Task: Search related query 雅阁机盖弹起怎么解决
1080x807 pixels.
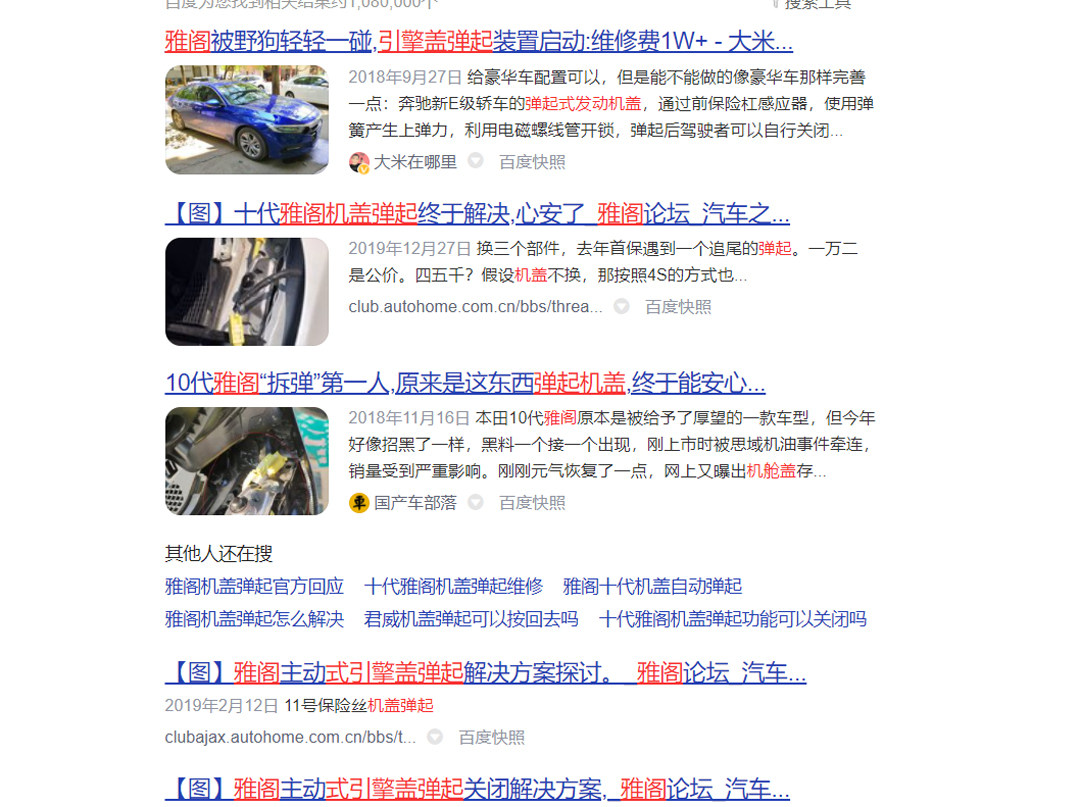Action: tap(254, 619)
